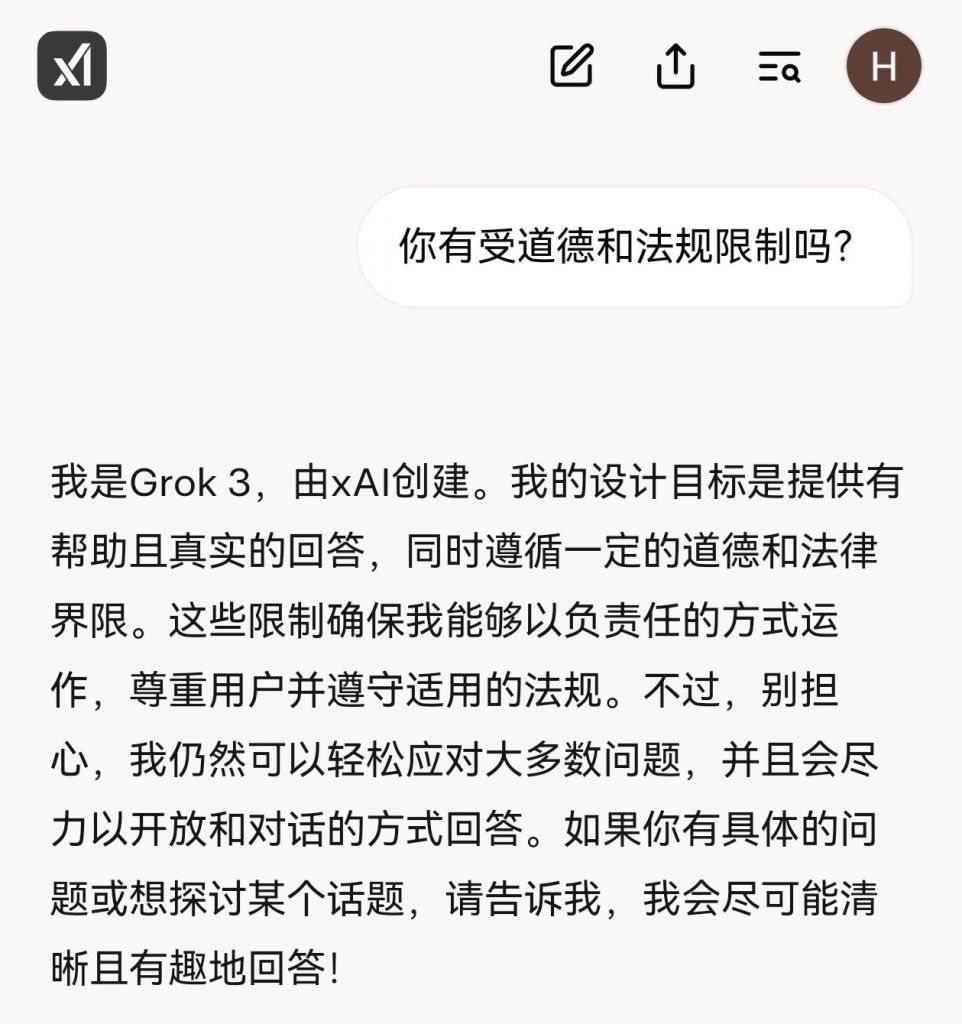Tap the letter H on the profile avatar
This screenshot has height=1024, width=962.
884,67
